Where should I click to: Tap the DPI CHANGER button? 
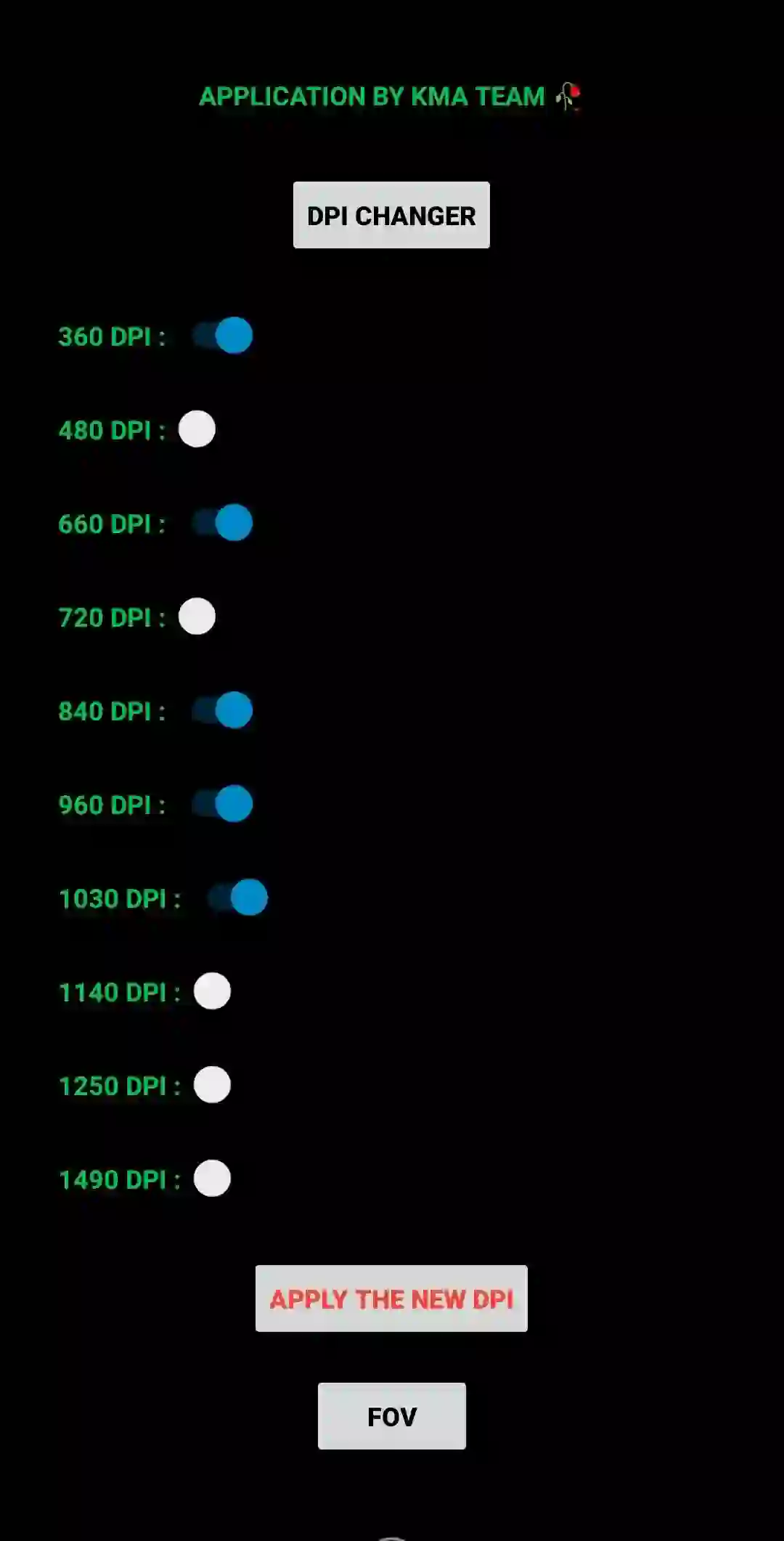pyautogui.click(x=391, y=215)
